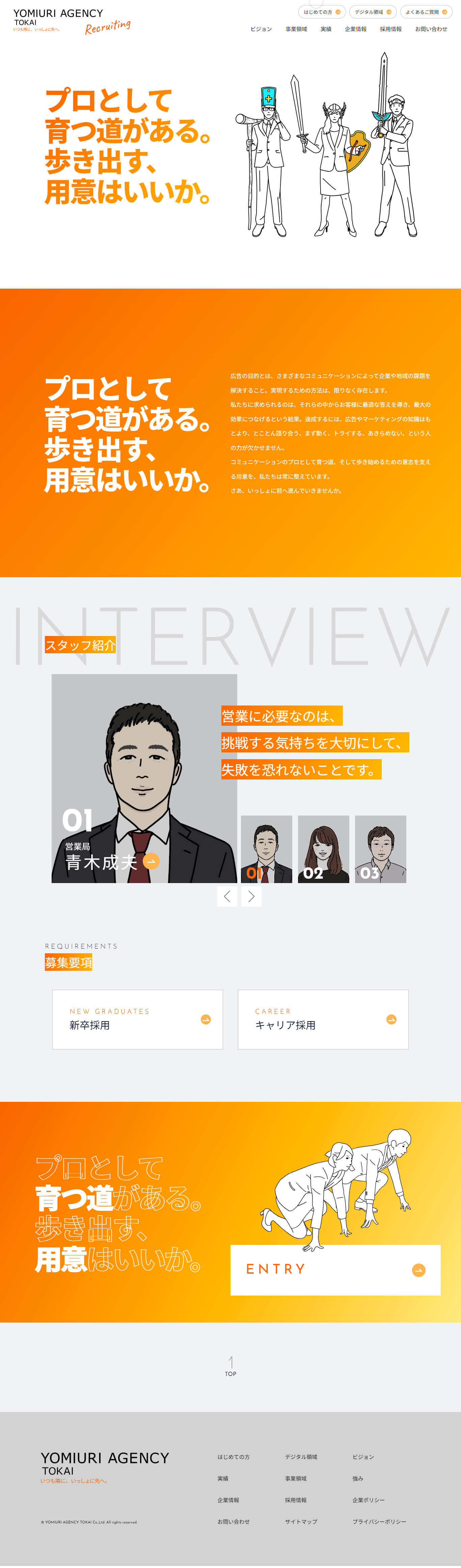Image resolution: width=461 pixels, height=1568 pixels.
Task: Select 採用情報 in the top navigation
Action: coord(390,29)
